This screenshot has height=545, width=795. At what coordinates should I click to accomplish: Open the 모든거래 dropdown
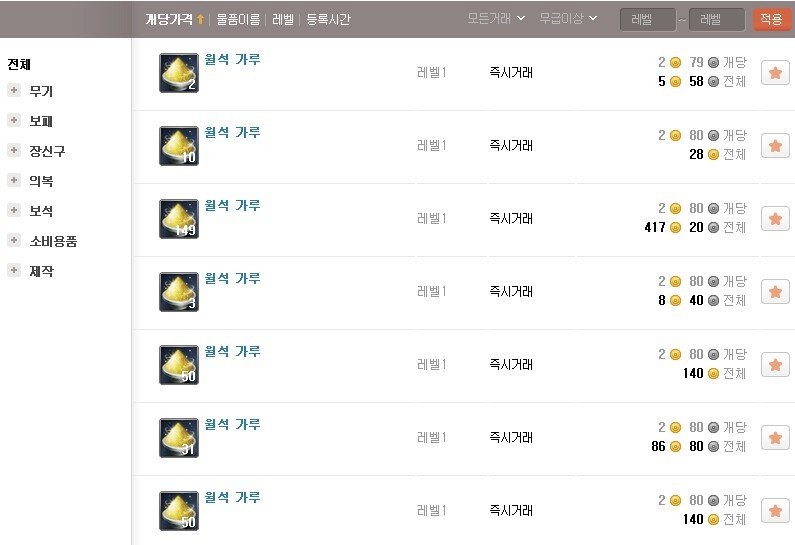495,18
